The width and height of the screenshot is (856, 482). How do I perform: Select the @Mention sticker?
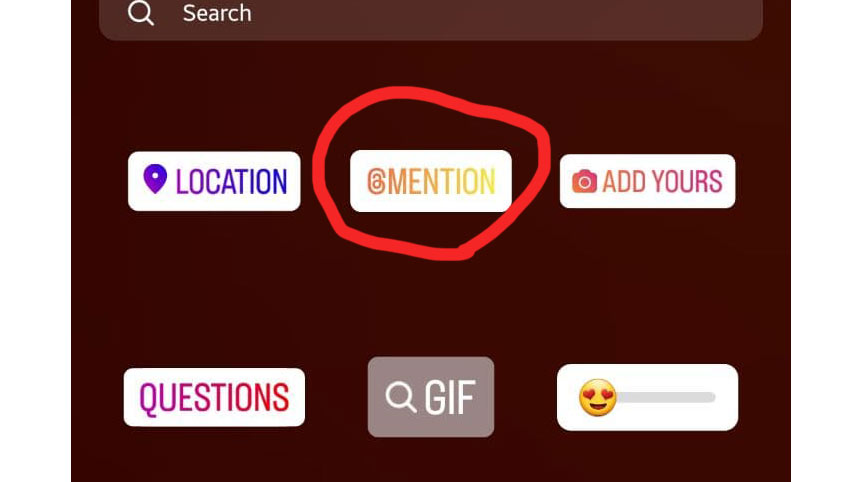click(x=431, y=181)
